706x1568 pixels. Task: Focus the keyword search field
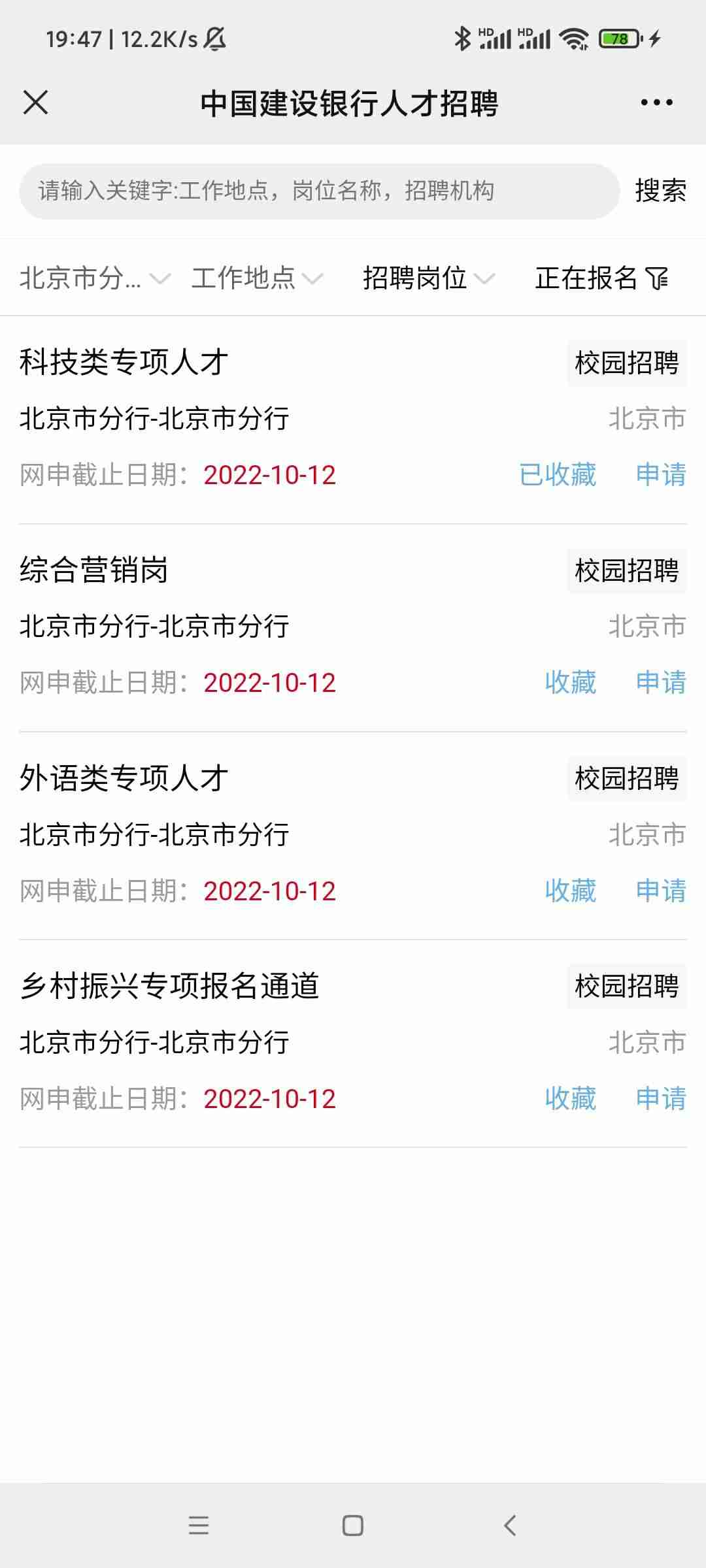coord(319,191)
